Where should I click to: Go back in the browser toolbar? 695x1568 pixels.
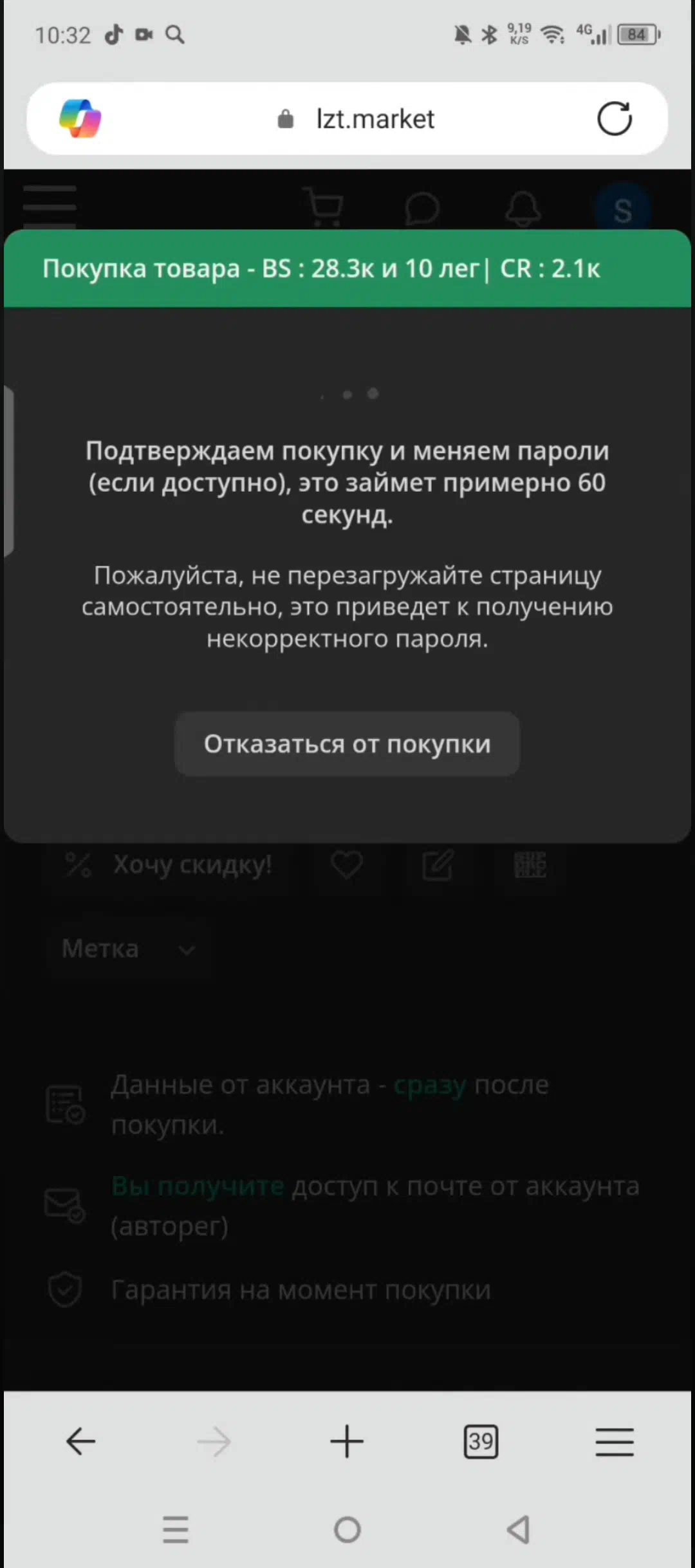pos(80,1441)
